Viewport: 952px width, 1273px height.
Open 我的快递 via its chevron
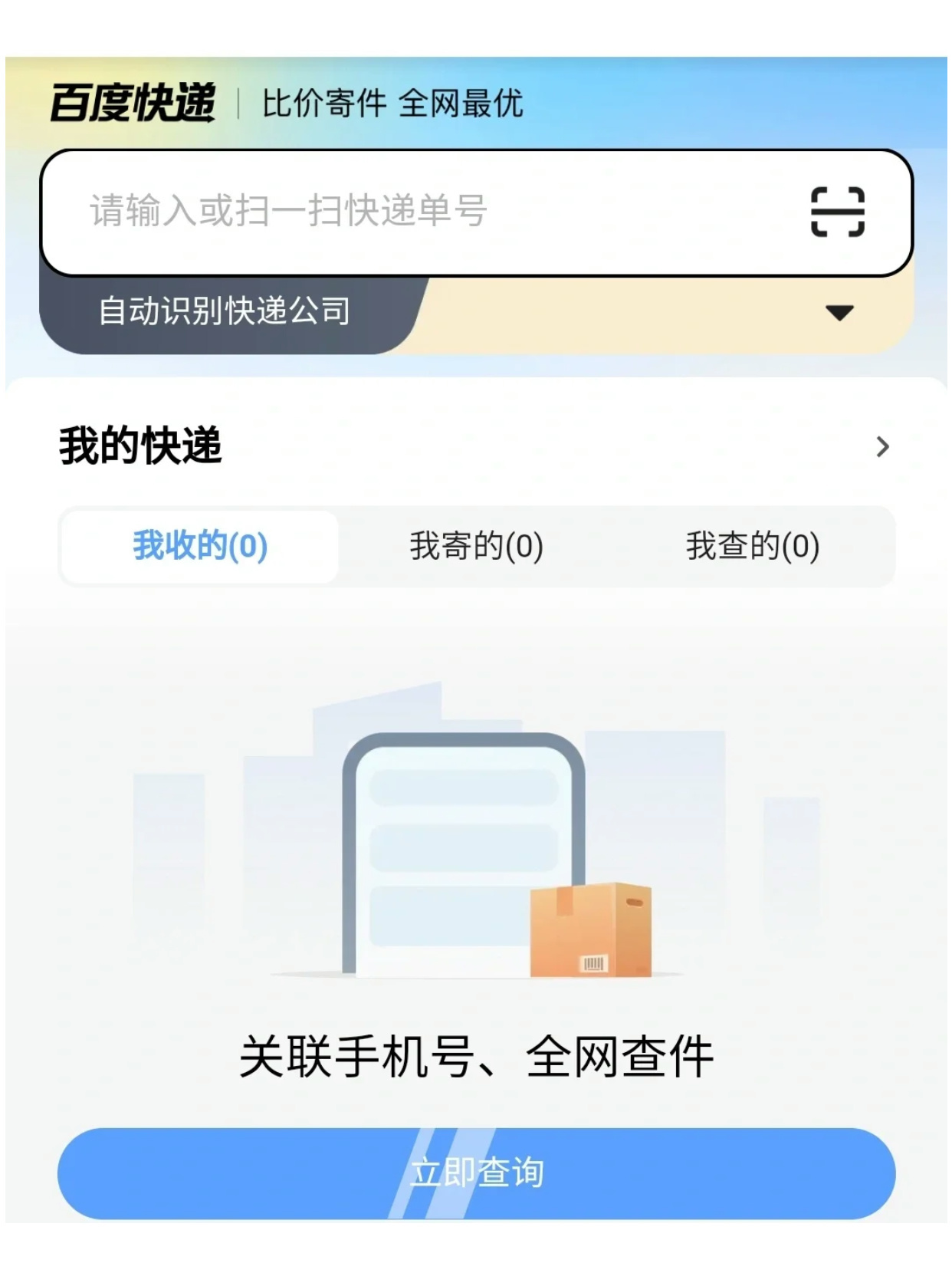pos(882,446)
